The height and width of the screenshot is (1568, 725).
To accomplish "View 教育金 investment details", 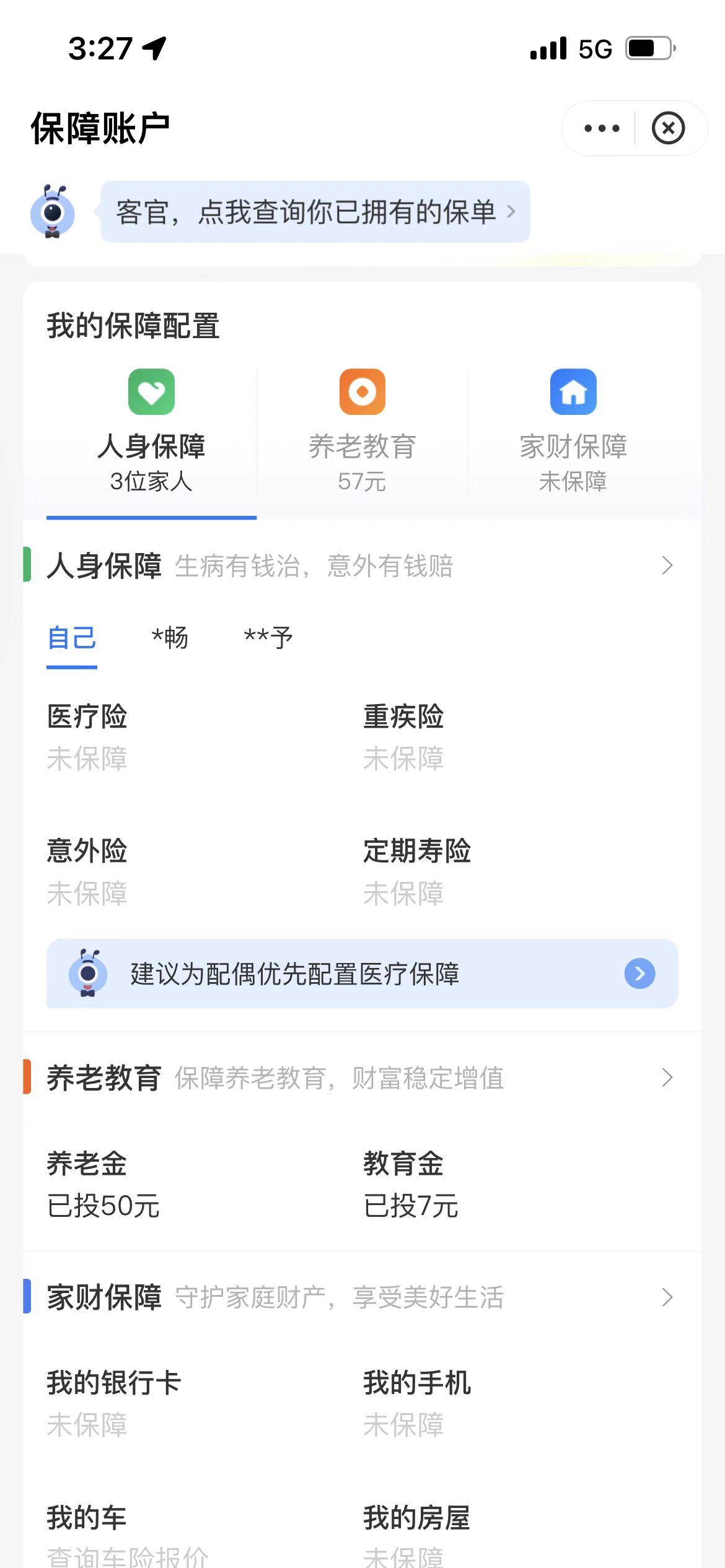I will [x=410, y=1185].
